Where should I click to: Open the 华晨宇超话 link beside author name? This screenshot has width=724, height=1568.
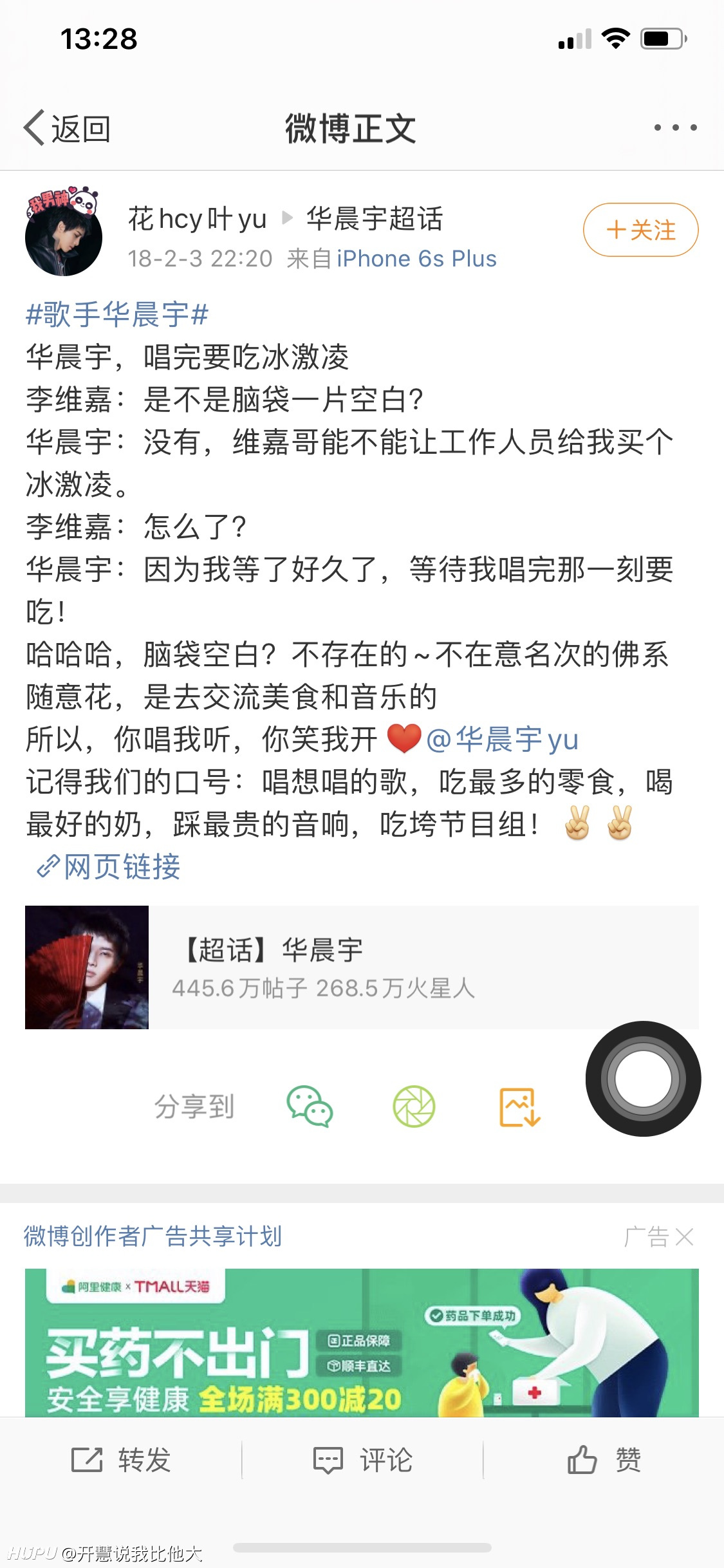pyautogui.click(x=375, y=219)
